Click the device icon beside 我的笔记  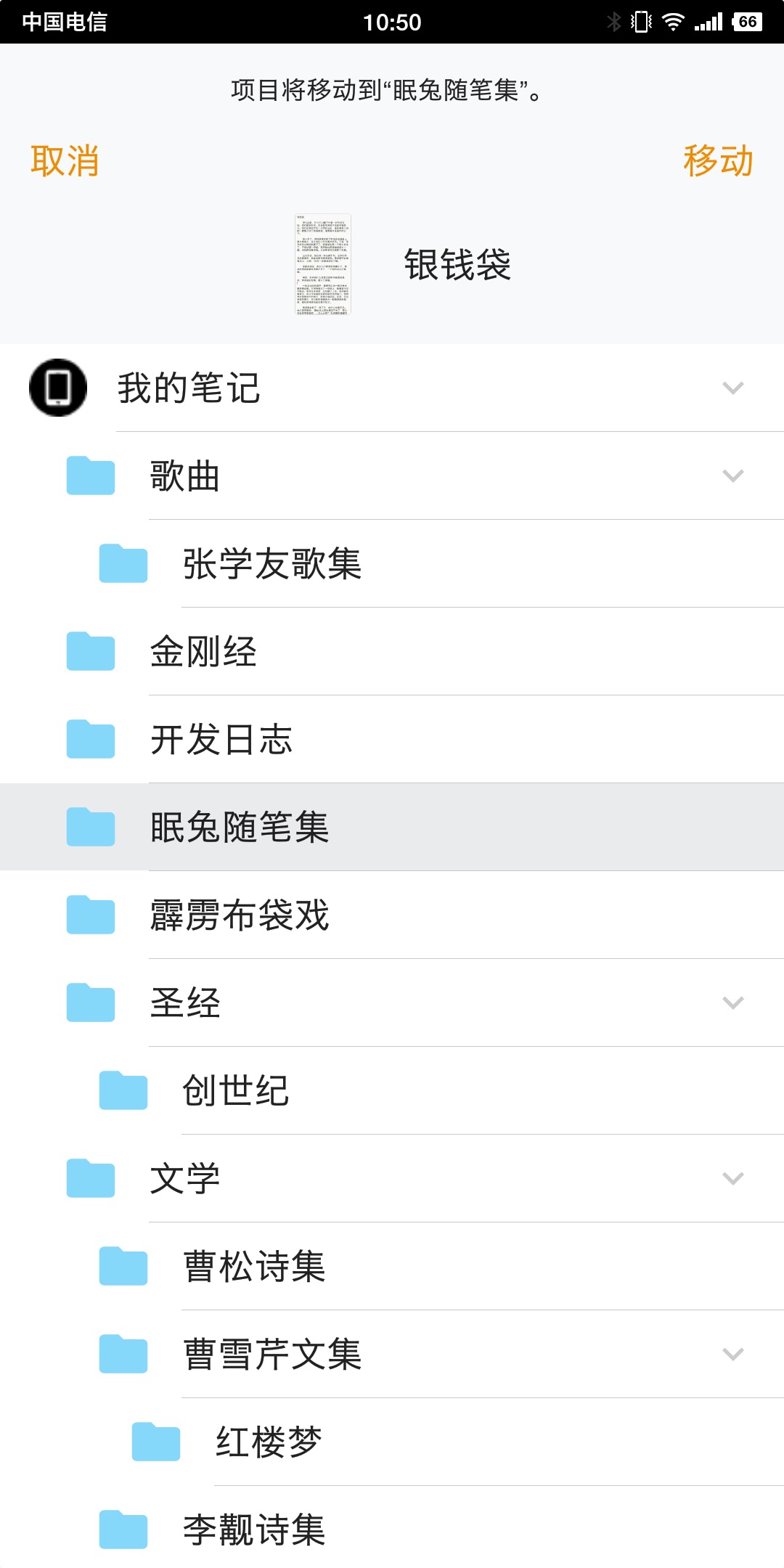57,388
